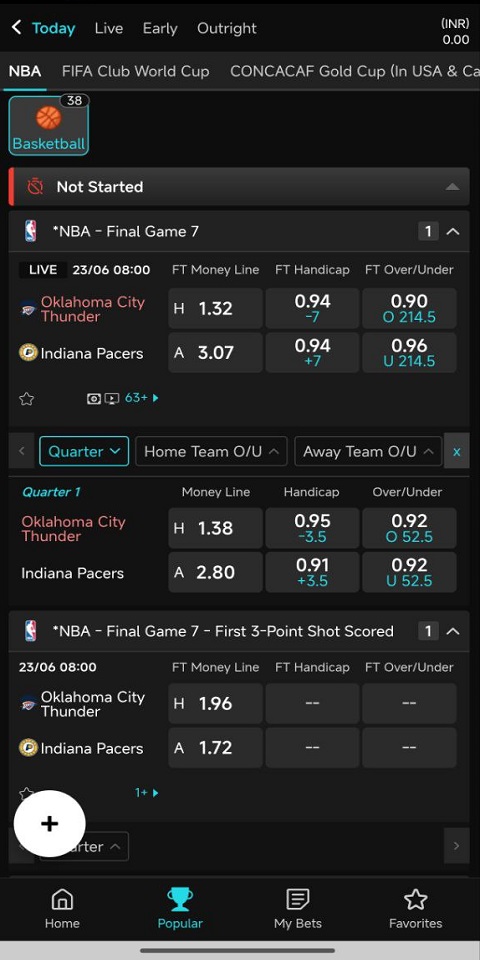Open the Quarter dropdown

tap(84, 451)
